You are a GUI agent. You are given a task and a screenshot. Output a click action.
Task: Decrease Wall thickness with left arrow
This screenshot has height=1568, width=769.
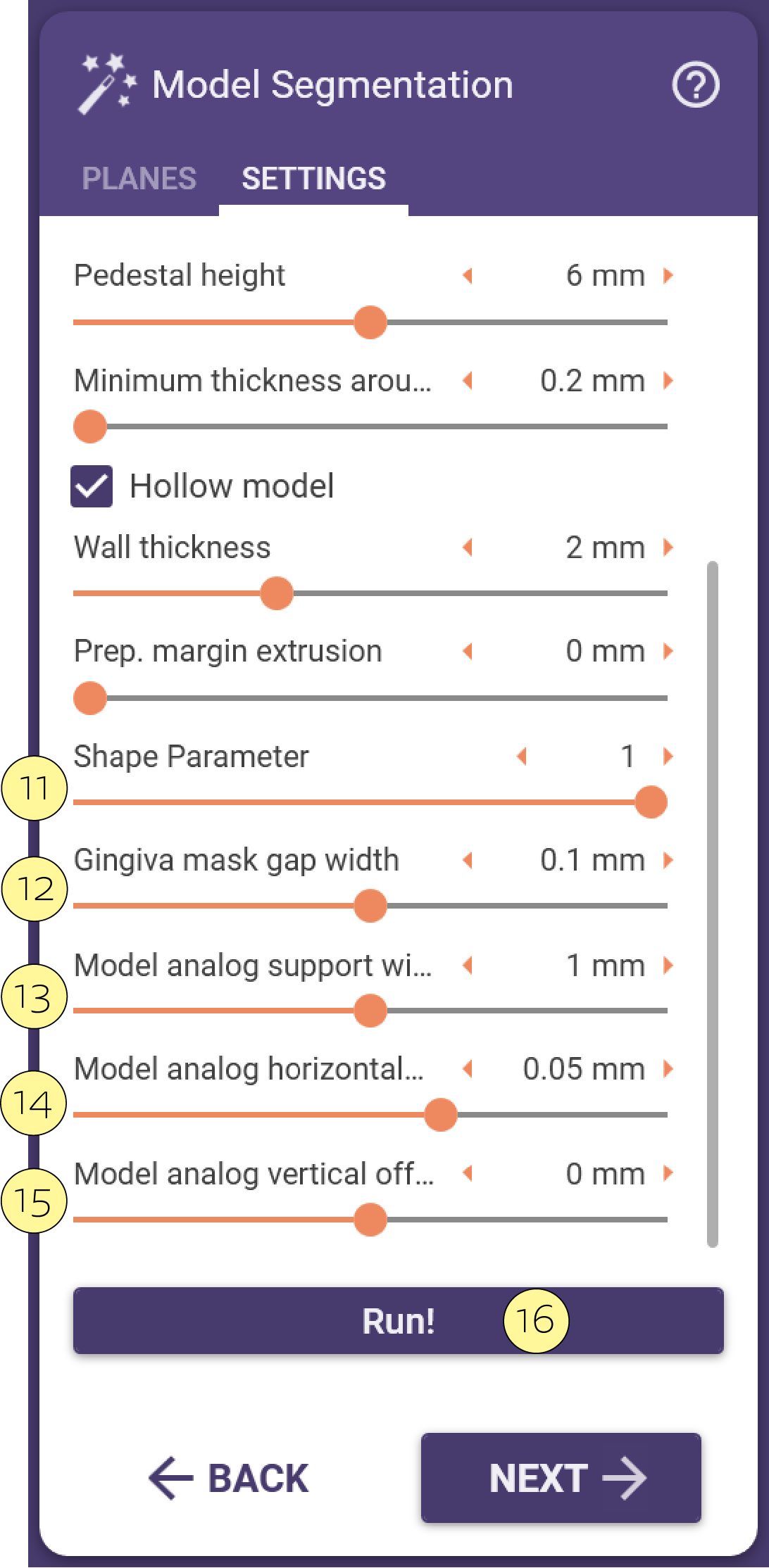click(x=467, y=547)
